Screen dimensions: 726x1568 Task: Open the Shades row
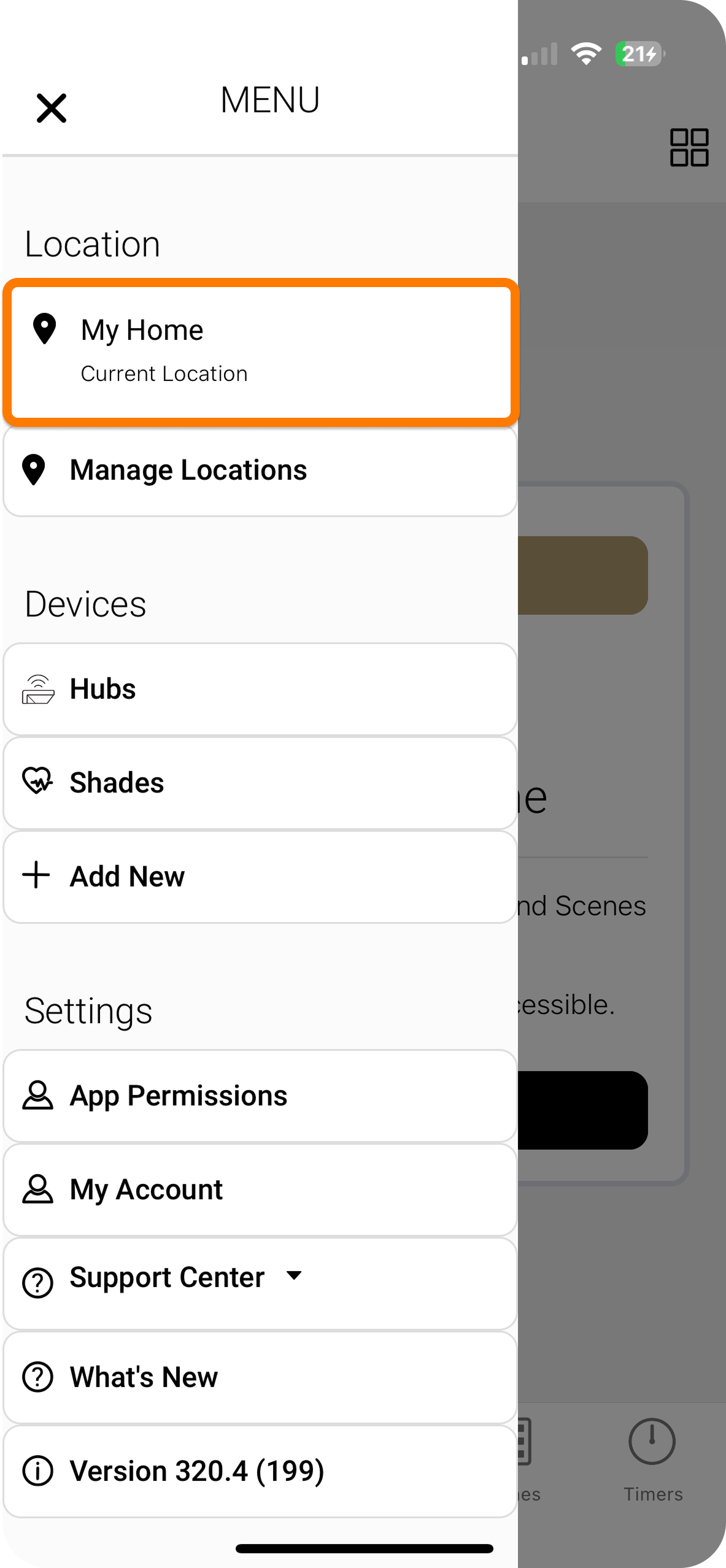260,783
